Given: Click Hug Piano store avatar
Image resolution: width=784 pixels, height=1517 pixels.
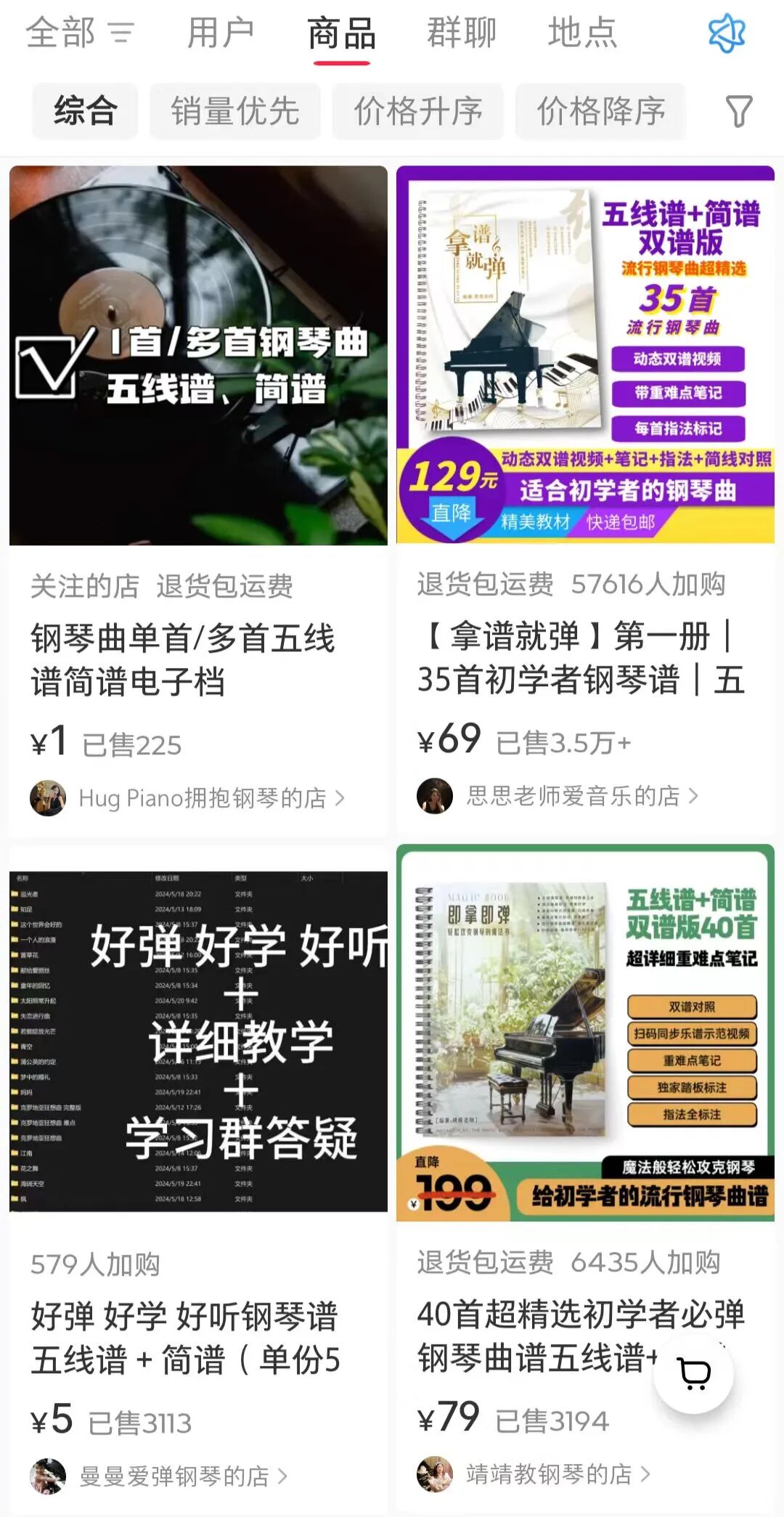Looking at the screenshot, I should 48,797.
